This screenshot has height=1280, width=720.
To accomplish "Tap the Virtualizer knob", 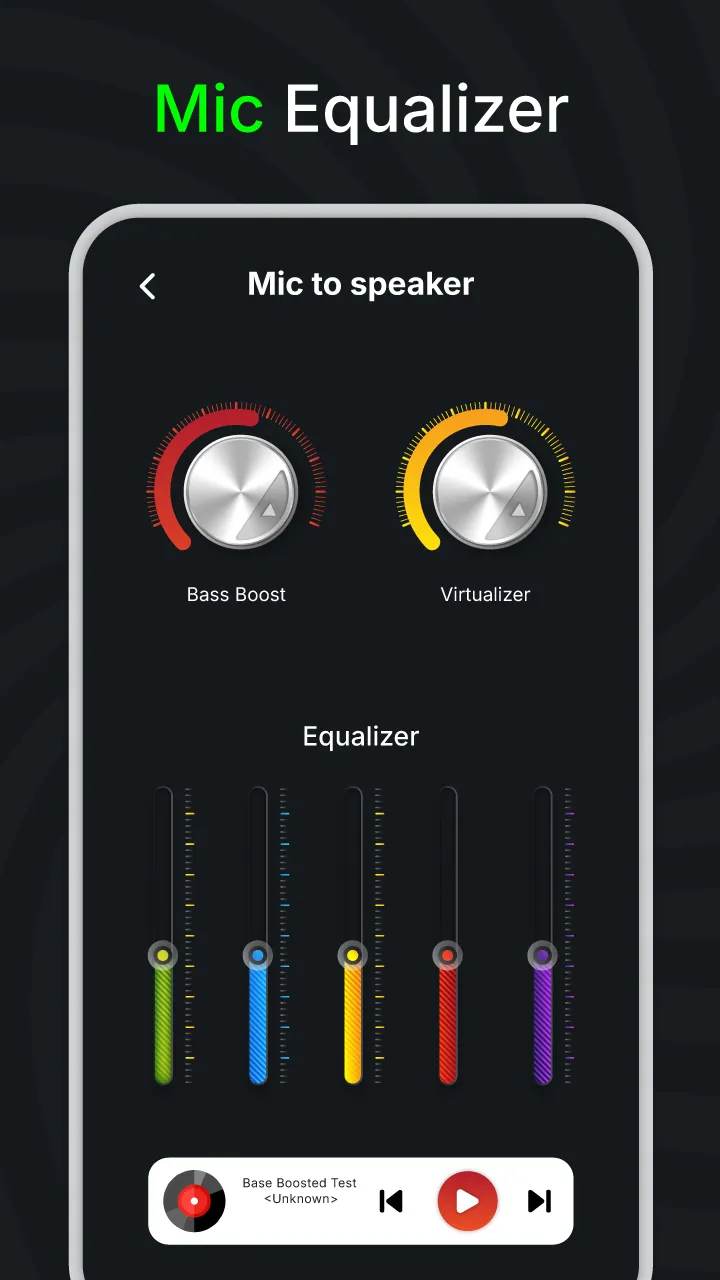I will click(486, 492).
